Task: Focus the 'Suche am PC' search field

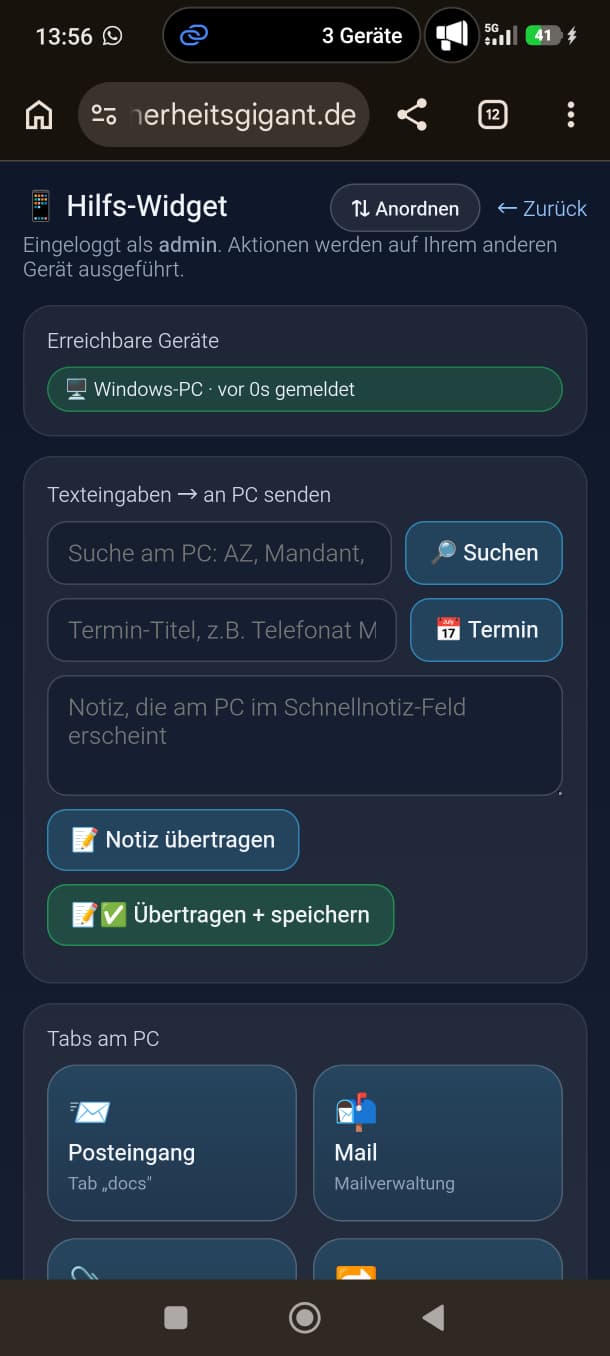Action: point(219,553)
